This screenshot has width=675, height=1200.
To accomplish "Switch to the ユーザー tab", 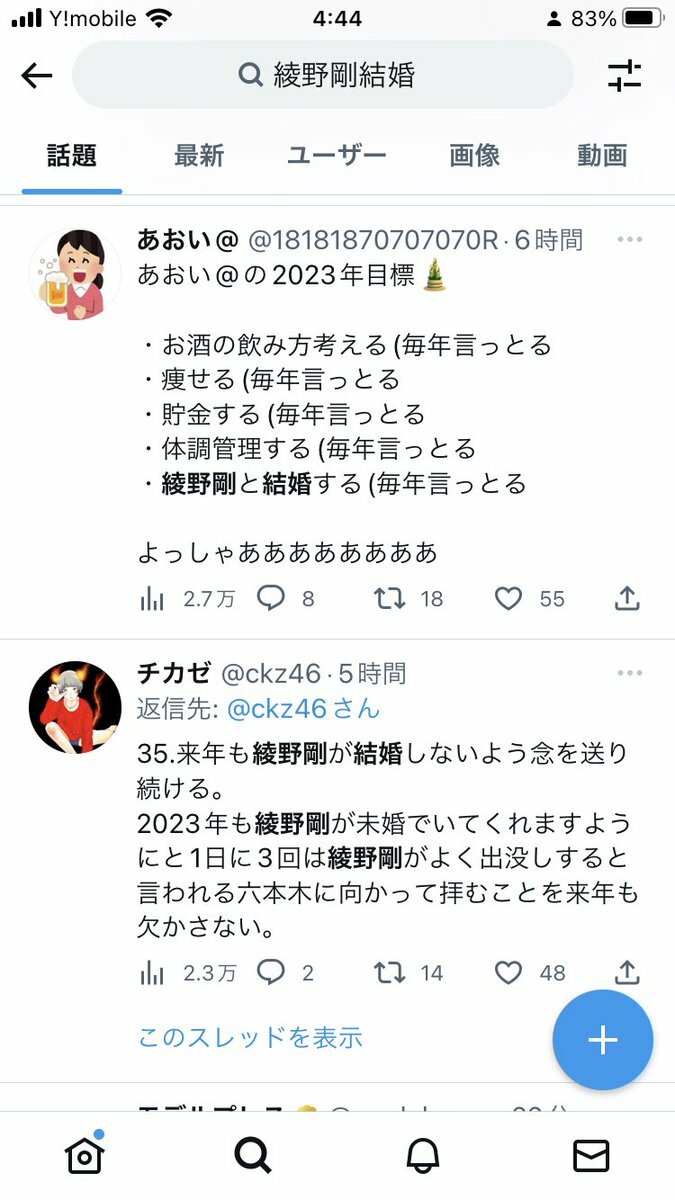I will click(336, 156).
